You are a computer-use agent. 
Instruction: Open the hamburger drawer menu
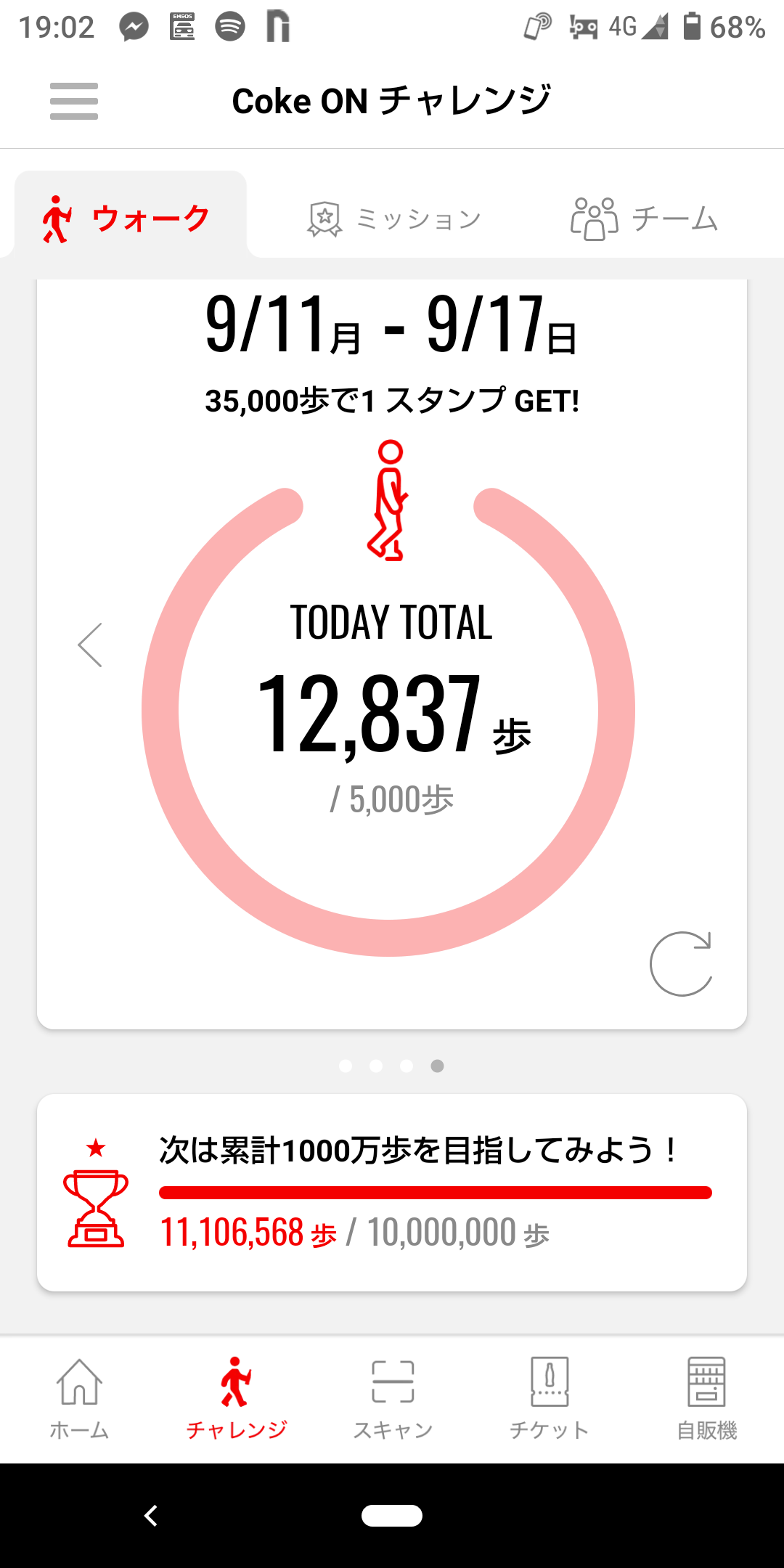coord(74,101)
